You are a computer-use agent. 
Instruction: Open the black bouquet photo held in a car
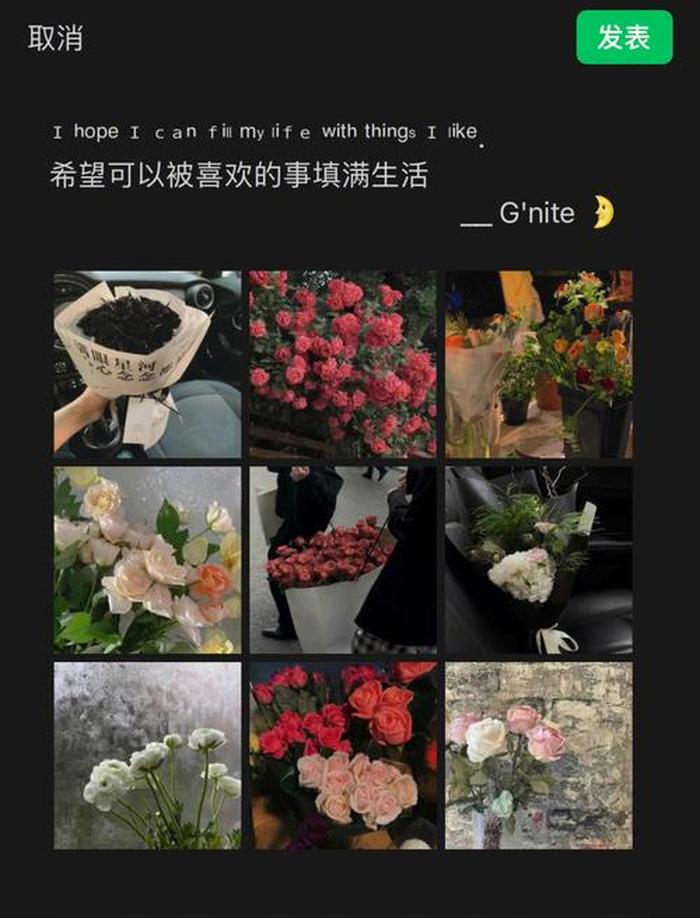coord(147,364)
